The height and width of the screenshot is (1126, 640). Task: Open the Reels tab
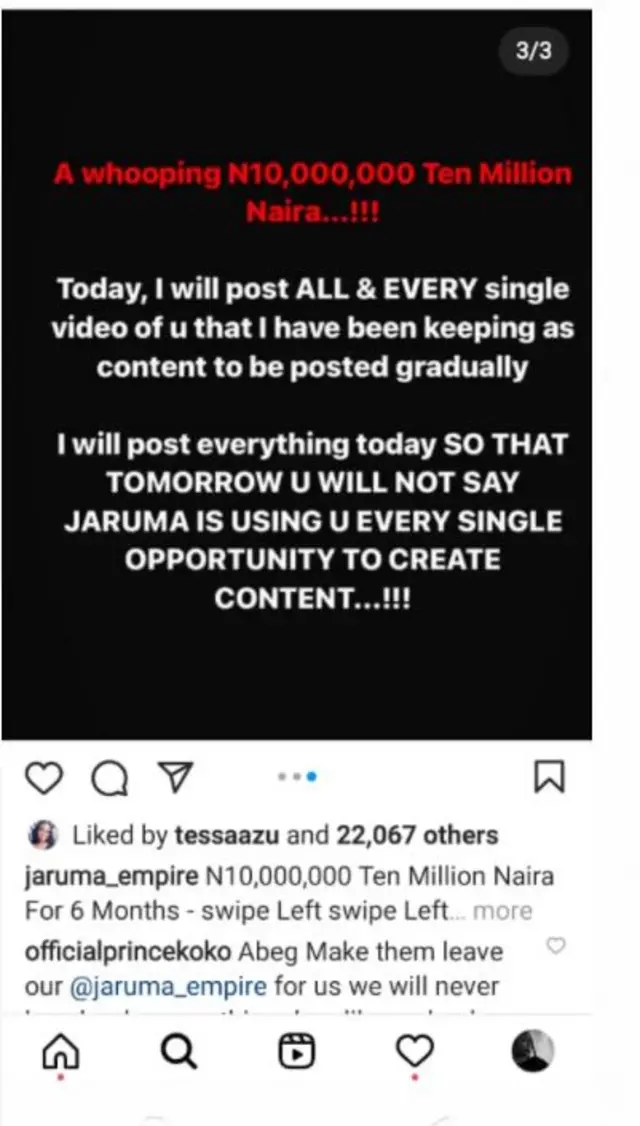tap(297, 1050)
